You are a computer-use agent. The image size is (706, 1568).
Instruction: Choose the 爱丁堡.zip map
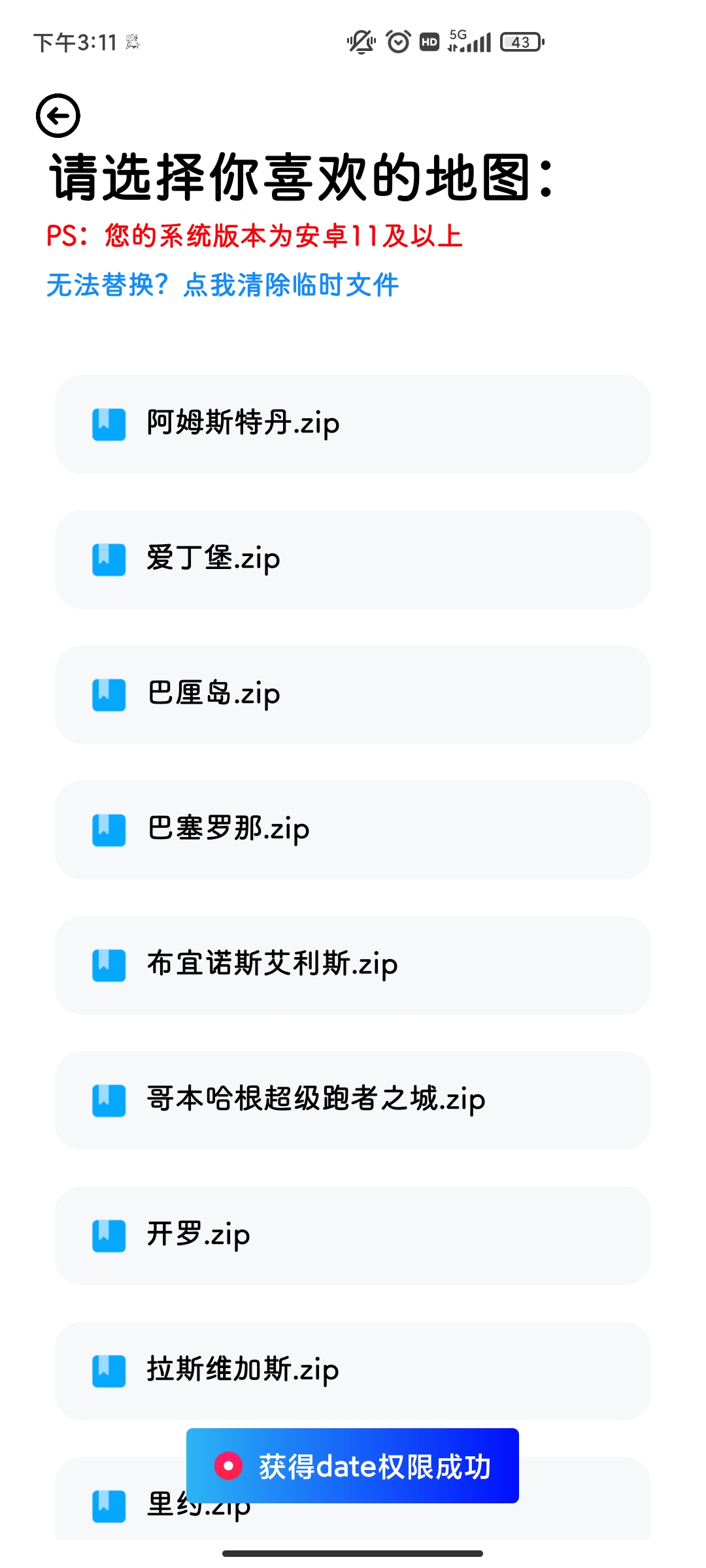point(352,559)
